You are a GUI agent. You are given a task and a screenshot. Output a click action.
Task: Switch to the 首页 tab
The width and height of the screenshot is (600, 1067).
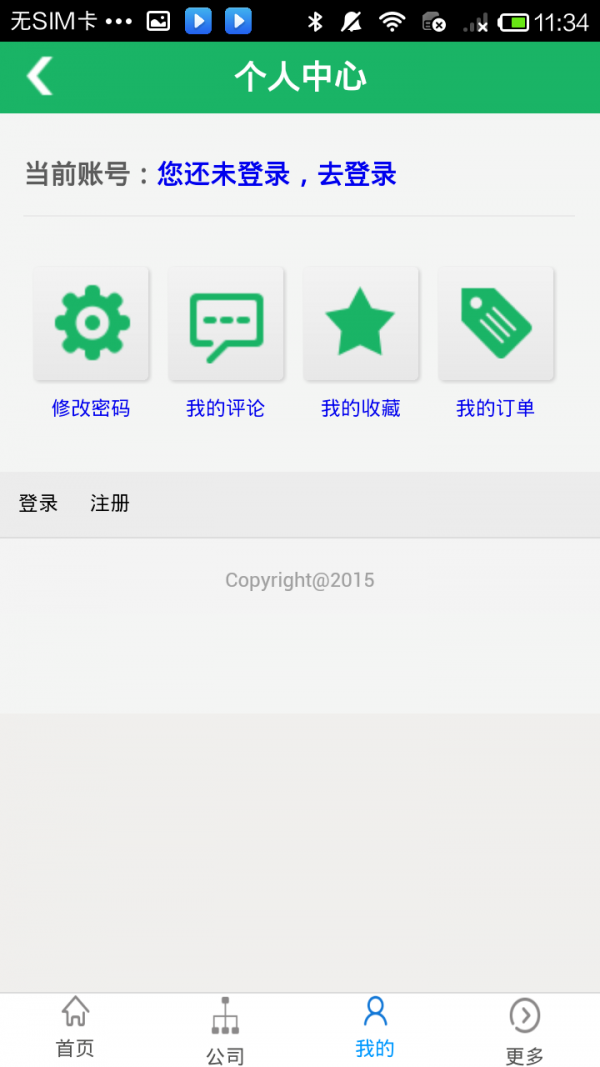point(75,1029)
